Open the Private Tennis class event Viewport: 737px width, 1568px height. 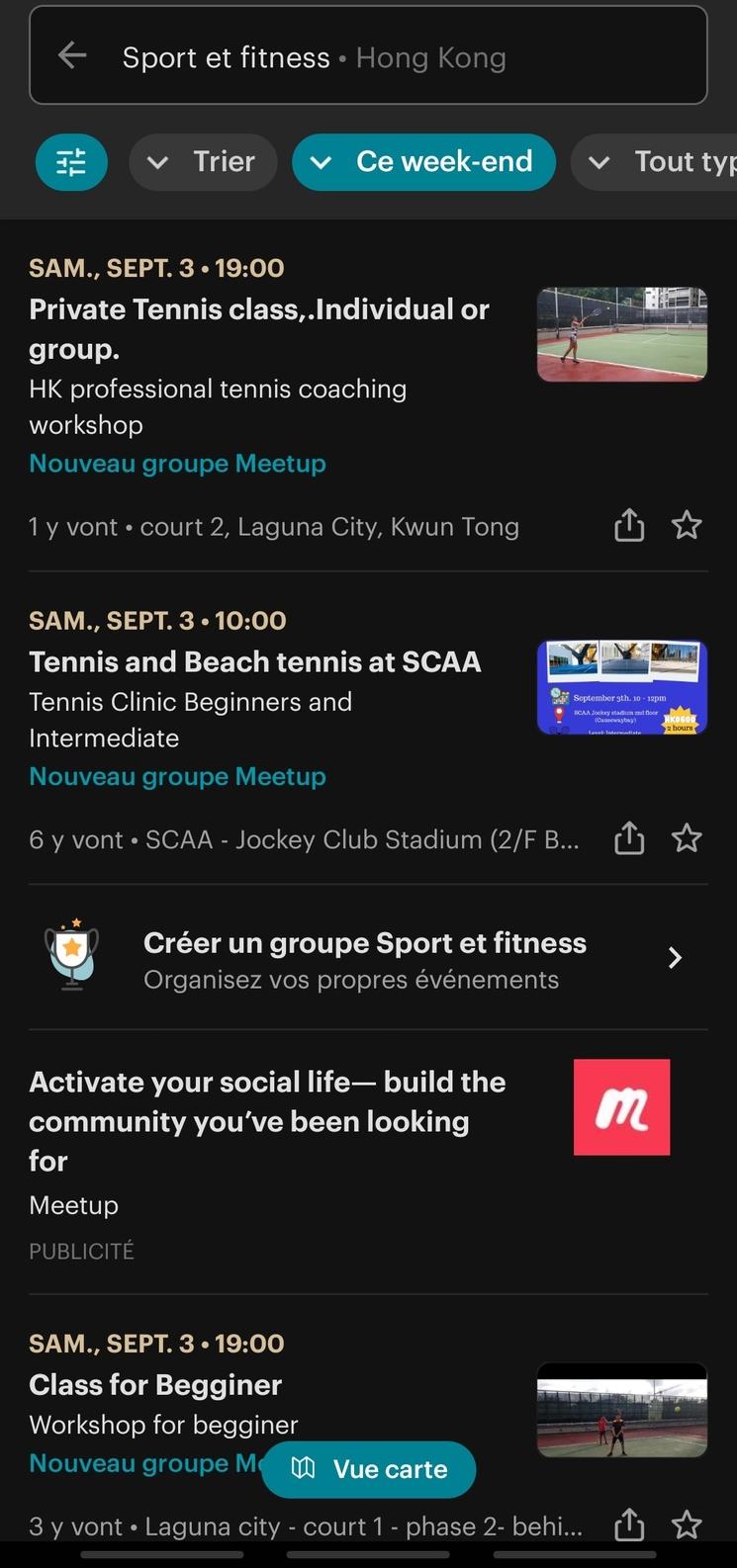point(259,328)
